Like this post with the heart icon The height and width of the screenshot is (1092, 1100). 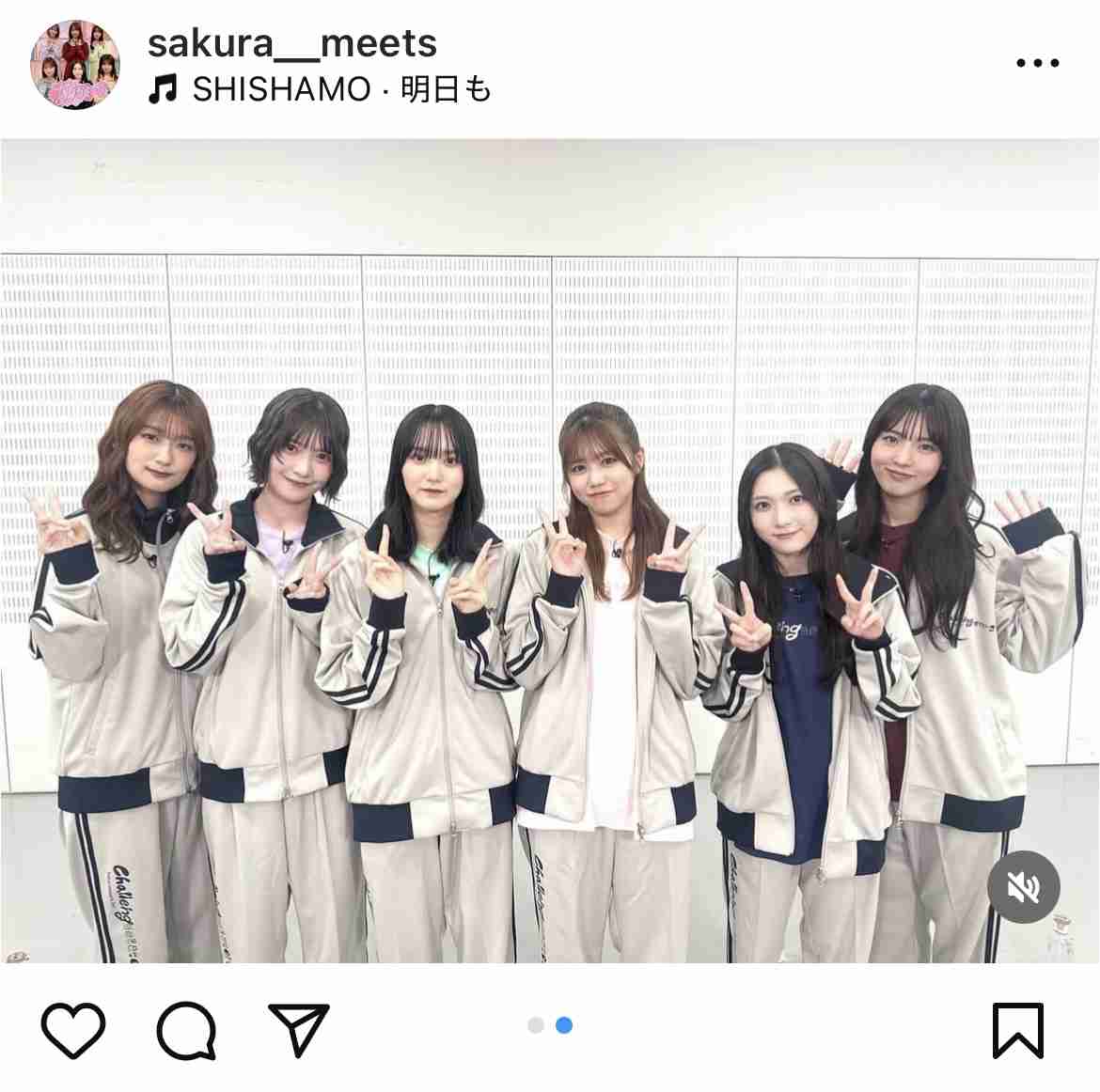click(x=73, y=1029)
